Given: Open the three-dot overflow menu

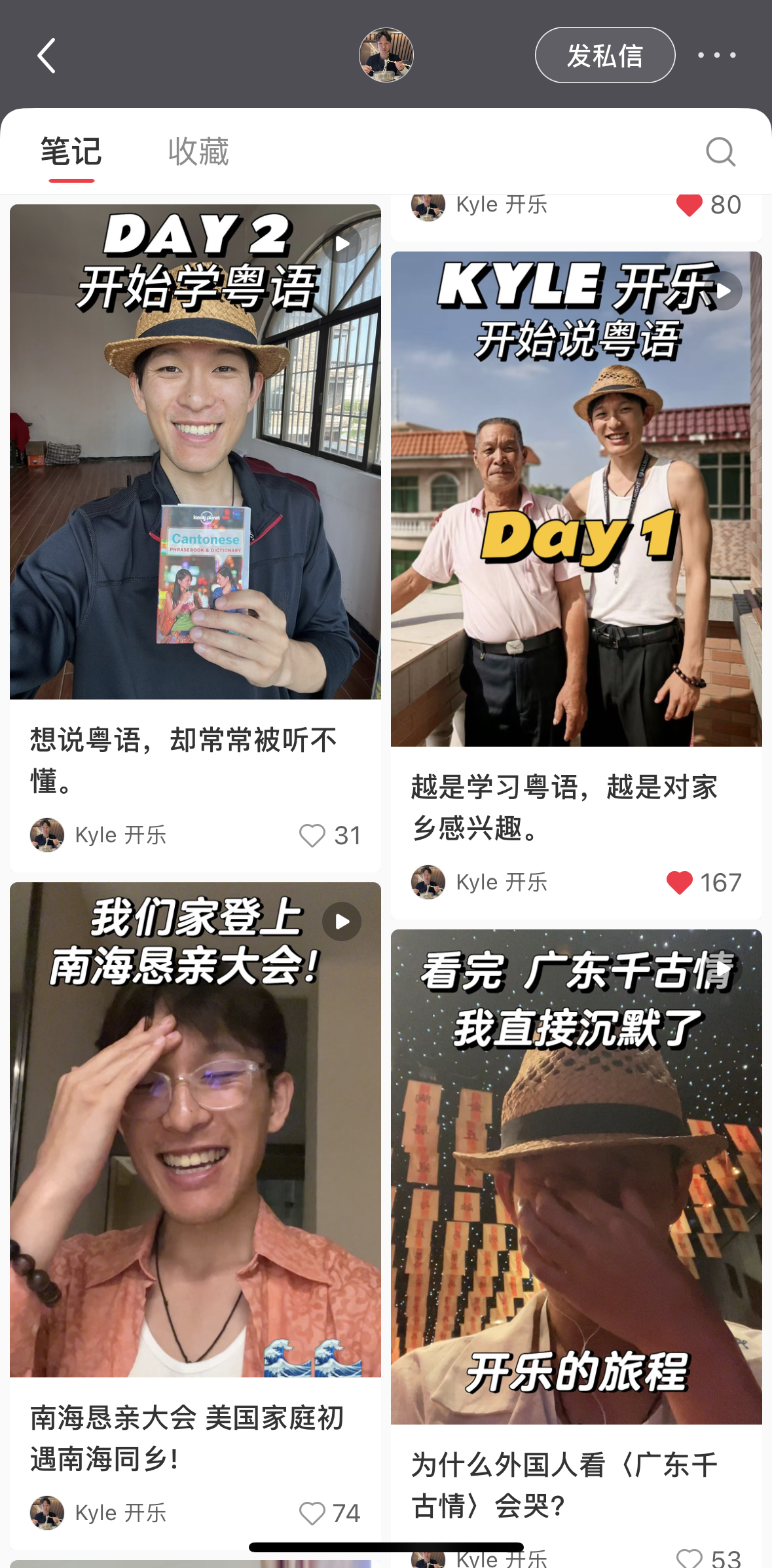Looking at the screenshot, I should click(716, 56).
